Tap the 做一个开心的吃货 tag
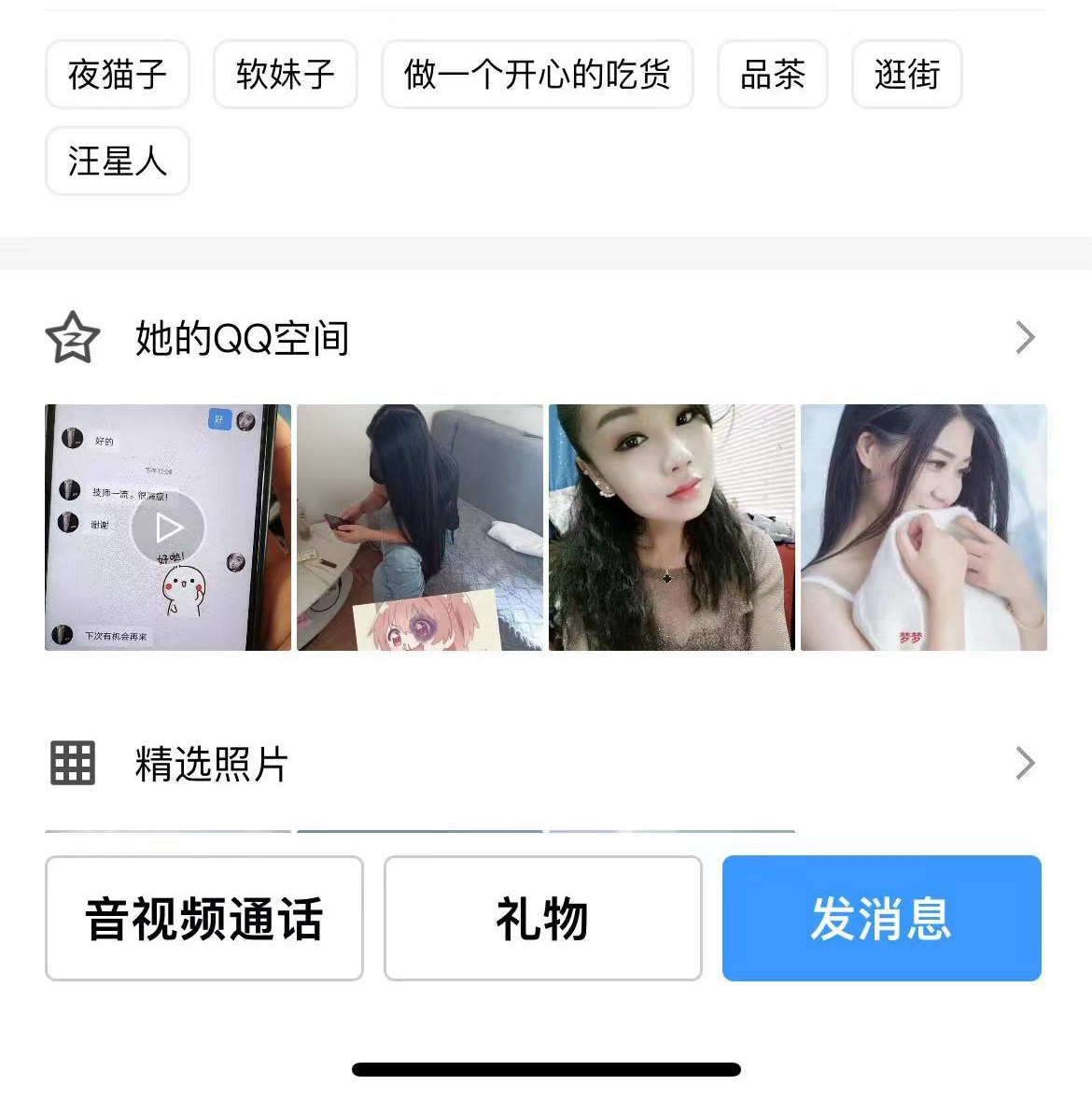 [538, 76]
